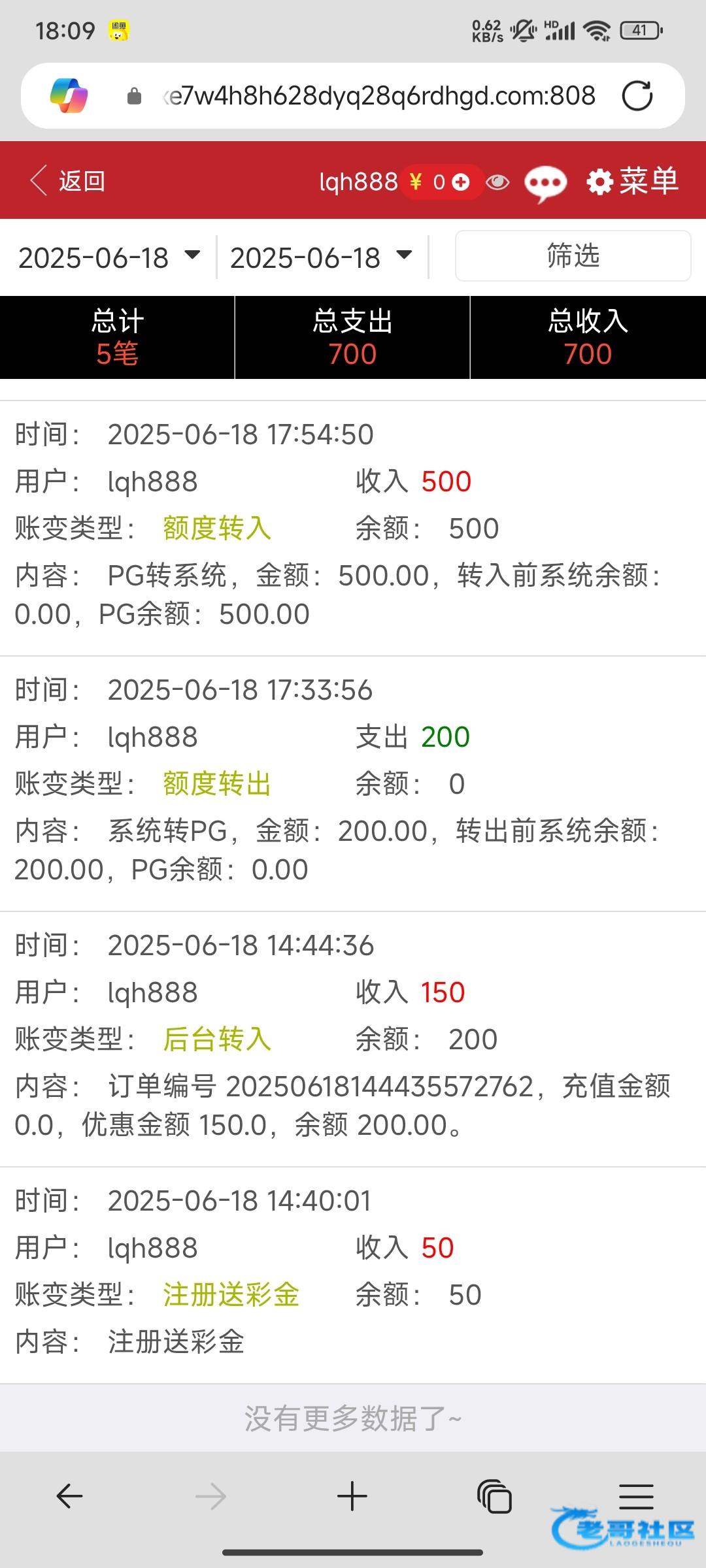Expand the start date dropdown

(x=109, y=257)
